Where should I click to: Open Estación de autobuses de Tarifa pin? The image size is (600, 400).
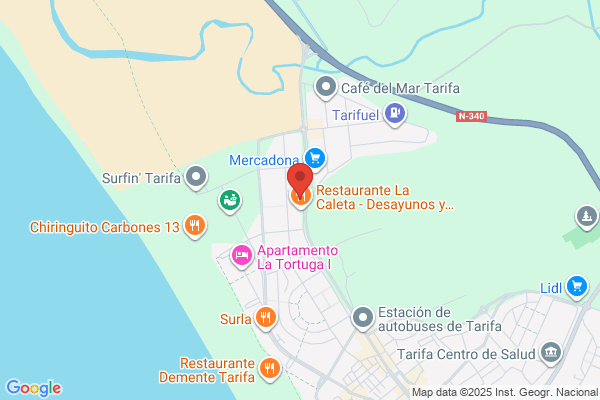(362, 318)
